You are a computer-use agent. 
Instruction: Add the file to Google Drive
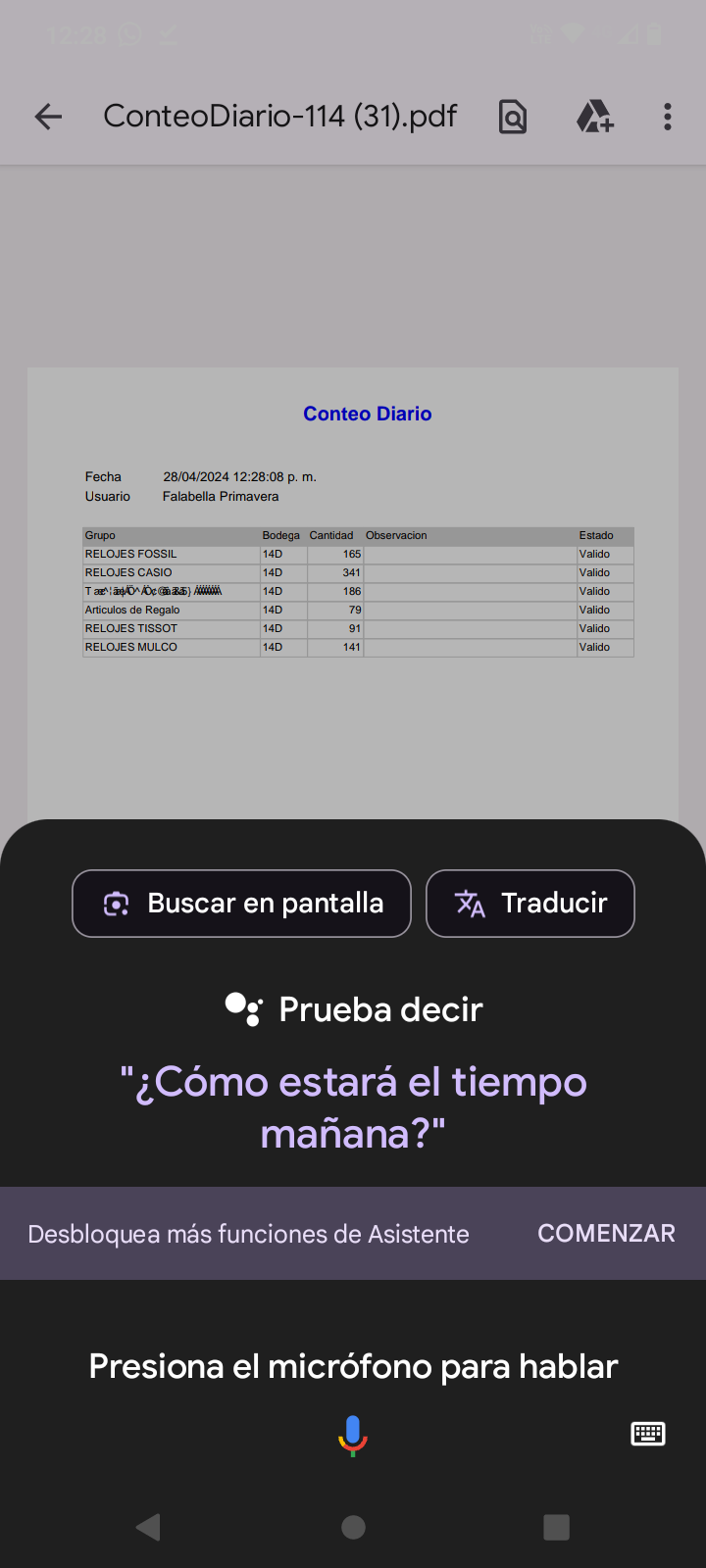[x=594, y=117]
